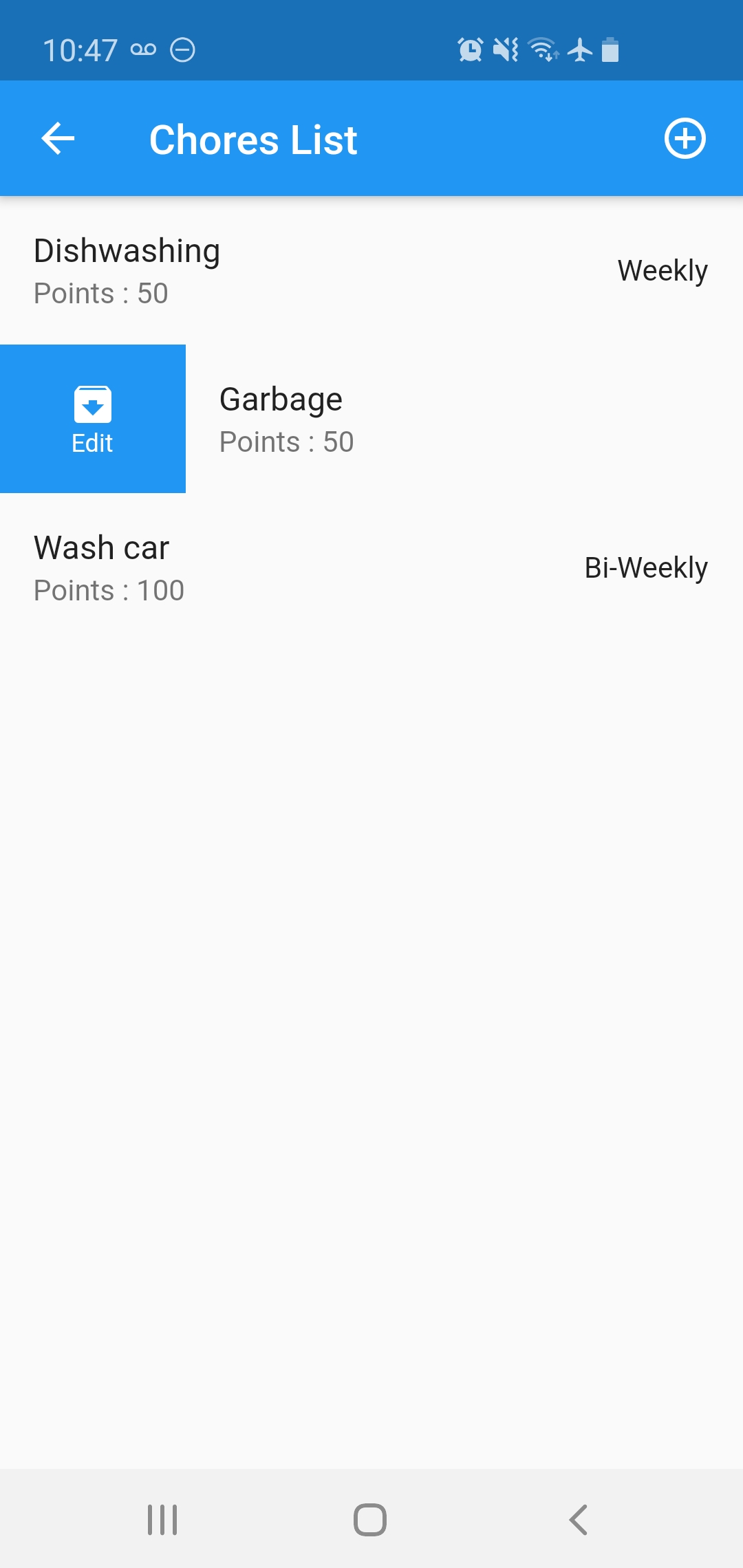Image resolution: width=743 pixels, height=1568 pixels.
Task: Open the Wash car chore
Action: click(371, 567)
